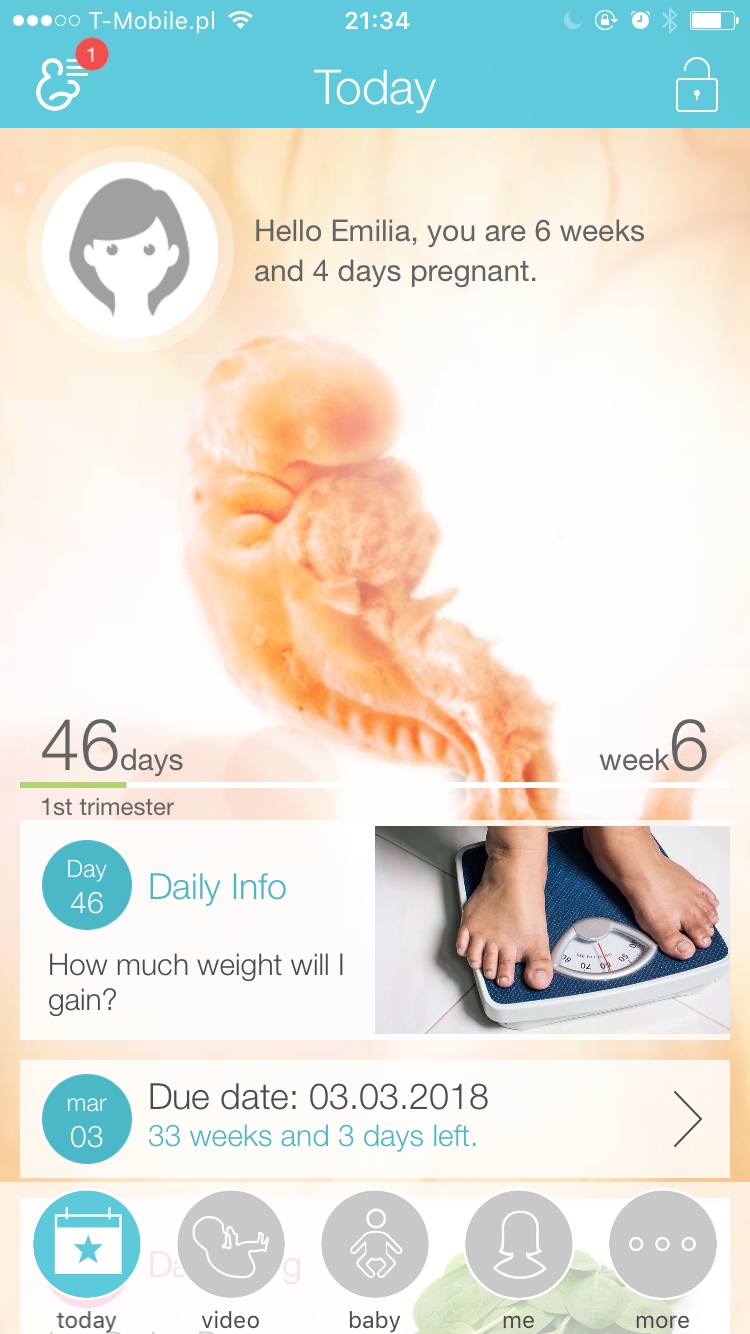Tap the lock icon in header
The width and height of the screenshot is (750, 1334).
pos(697,85)
